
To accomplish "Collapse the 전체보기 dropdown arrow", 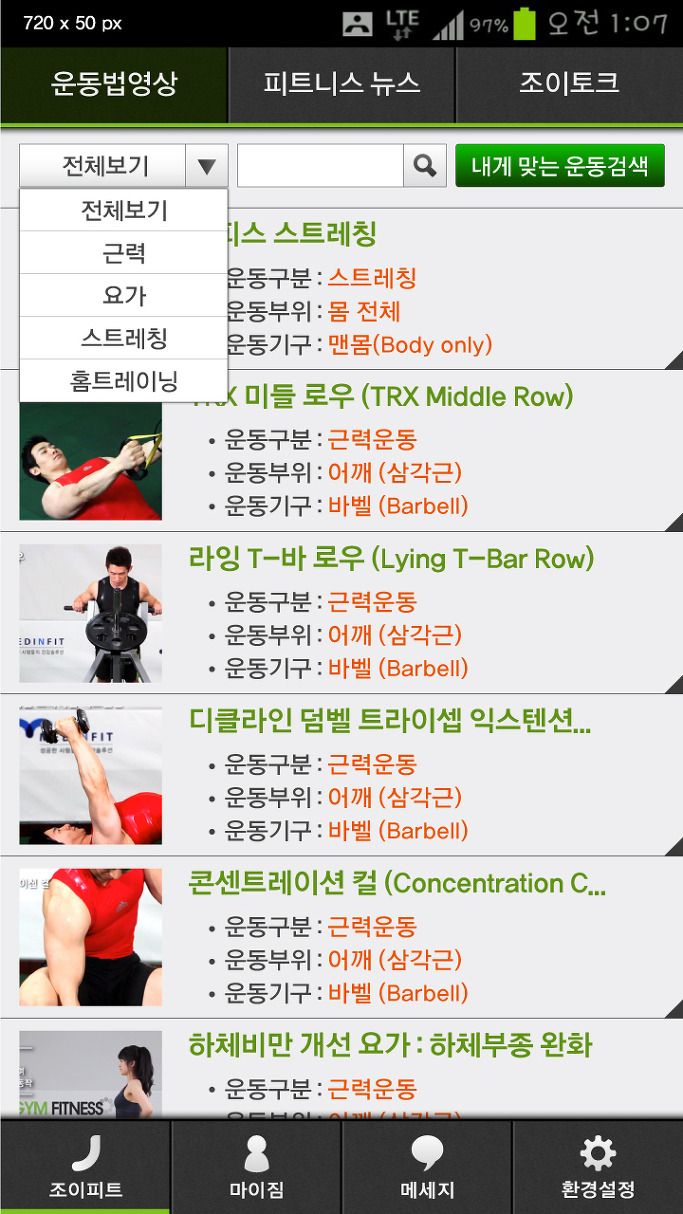I will click(206, 166).
